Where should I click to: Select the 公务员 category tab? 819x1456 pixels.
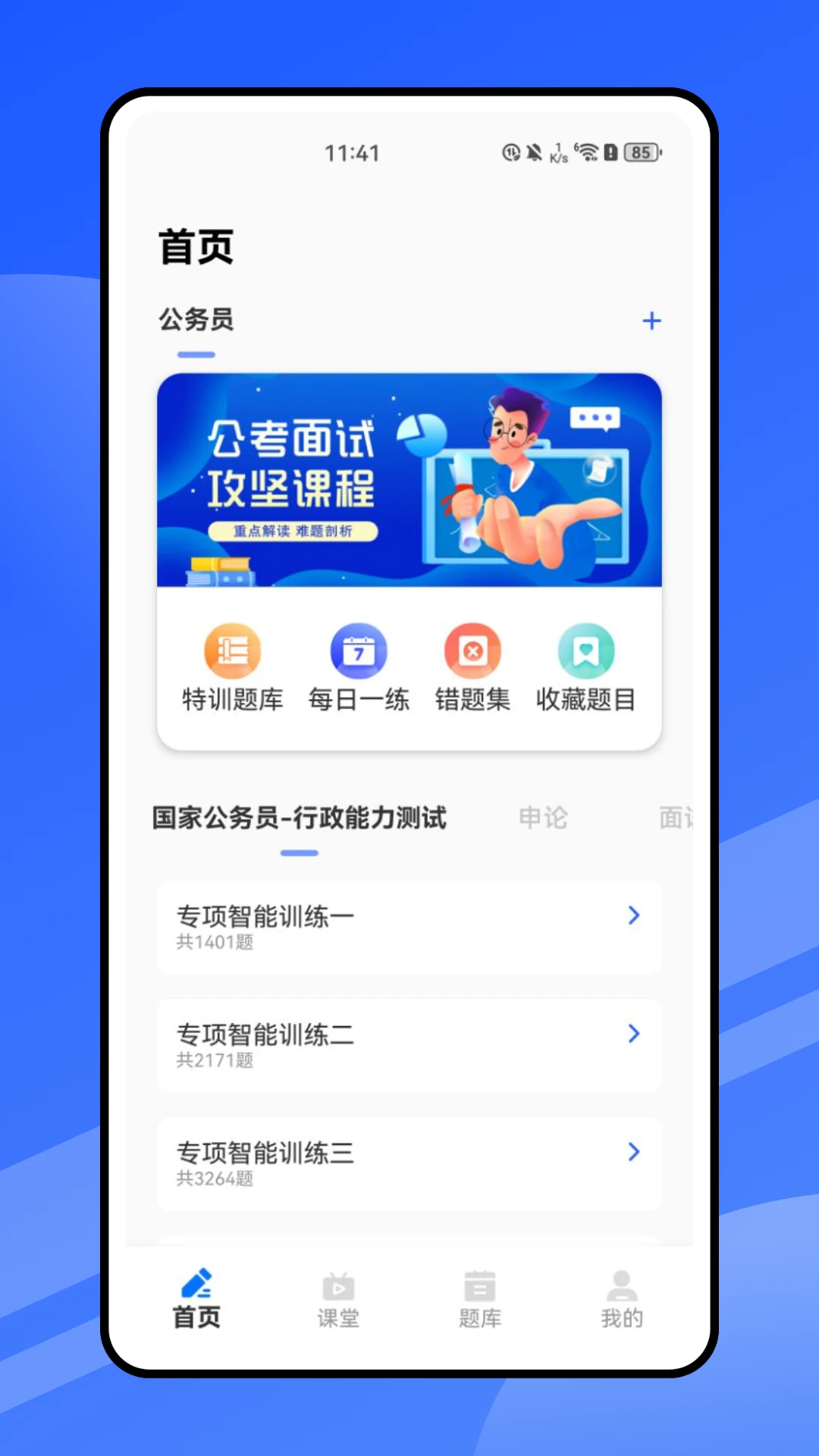[x=196, y=320]
